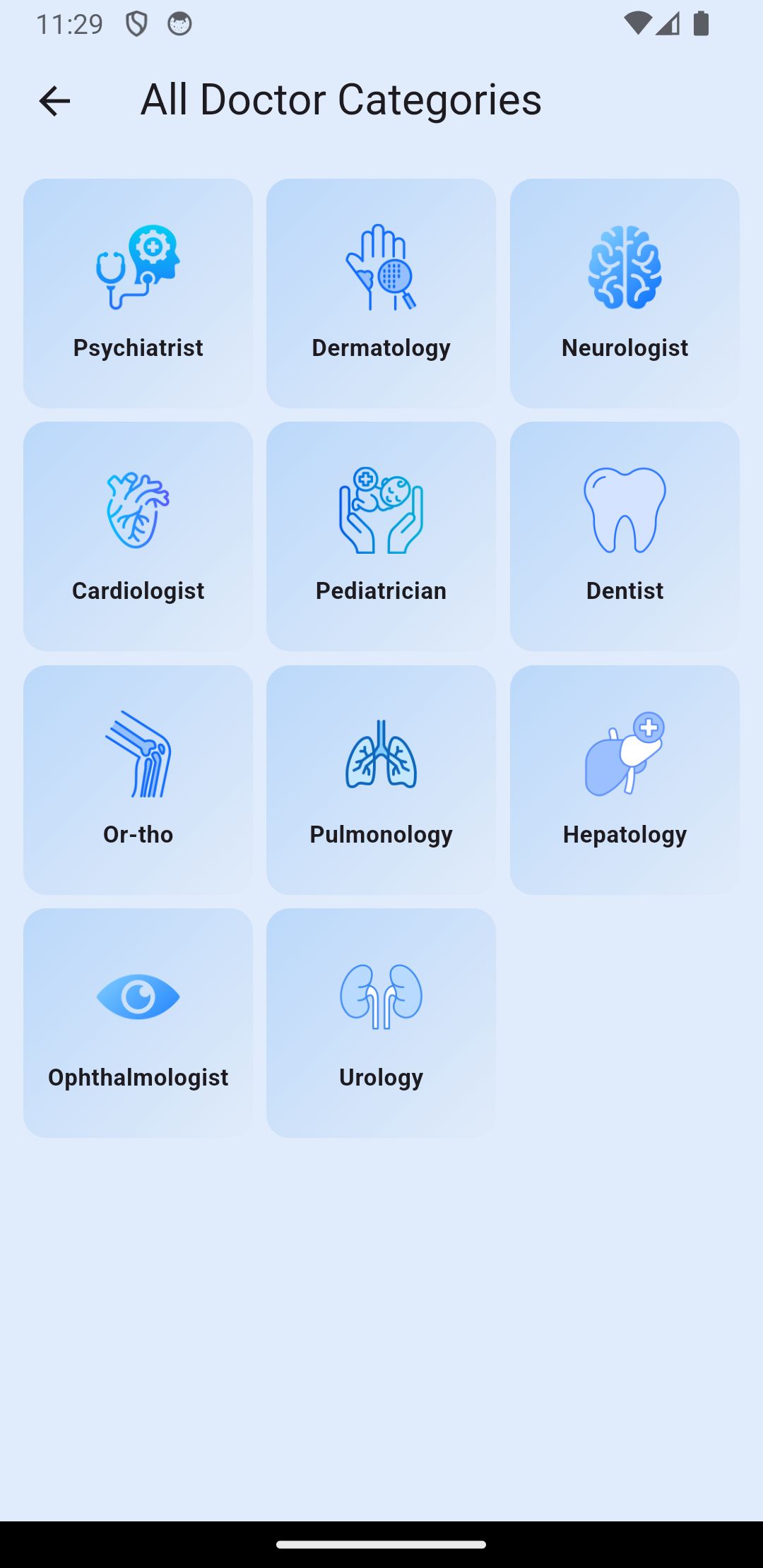Tap the Pediatrician category

point(381,536)
